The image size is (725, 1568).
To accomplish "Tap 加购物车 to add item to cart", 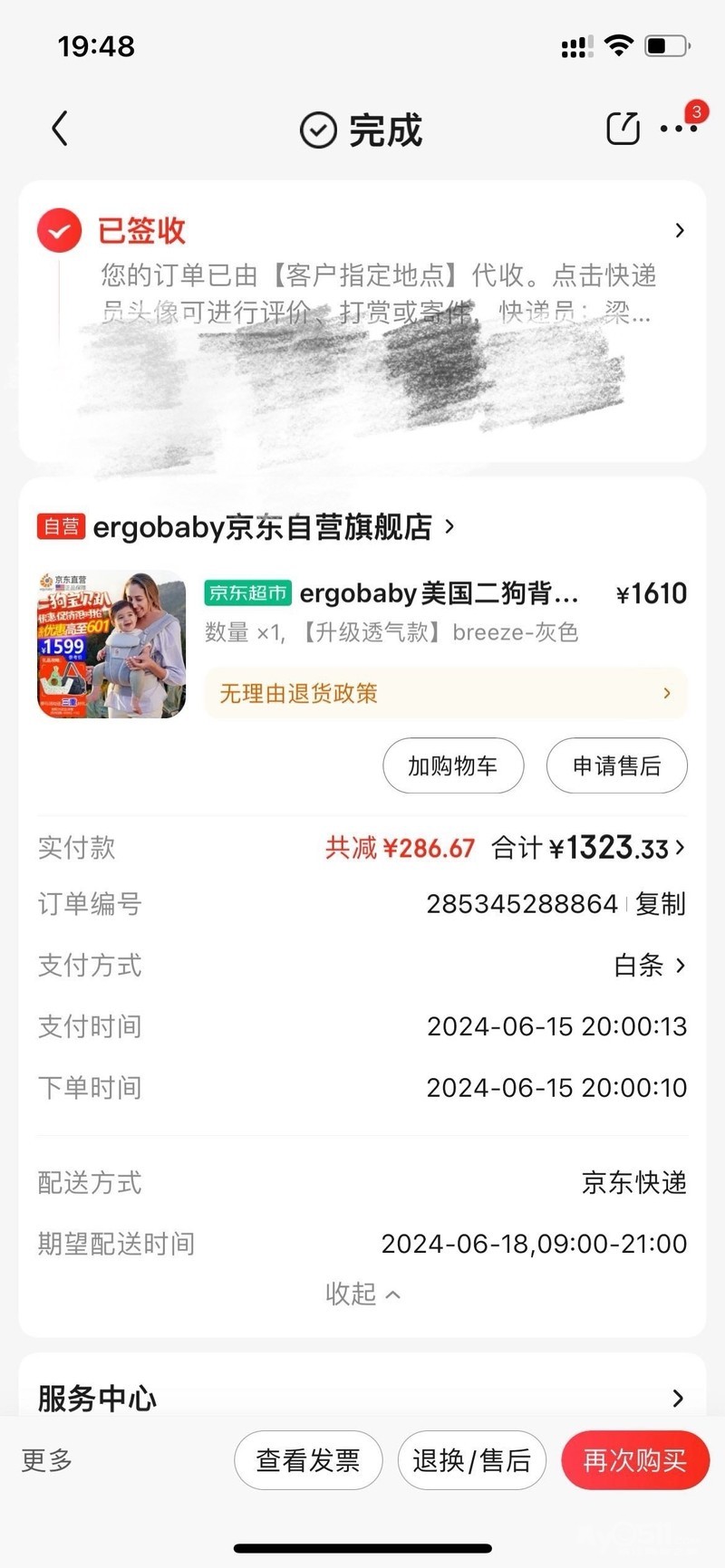I will point(453,766).
